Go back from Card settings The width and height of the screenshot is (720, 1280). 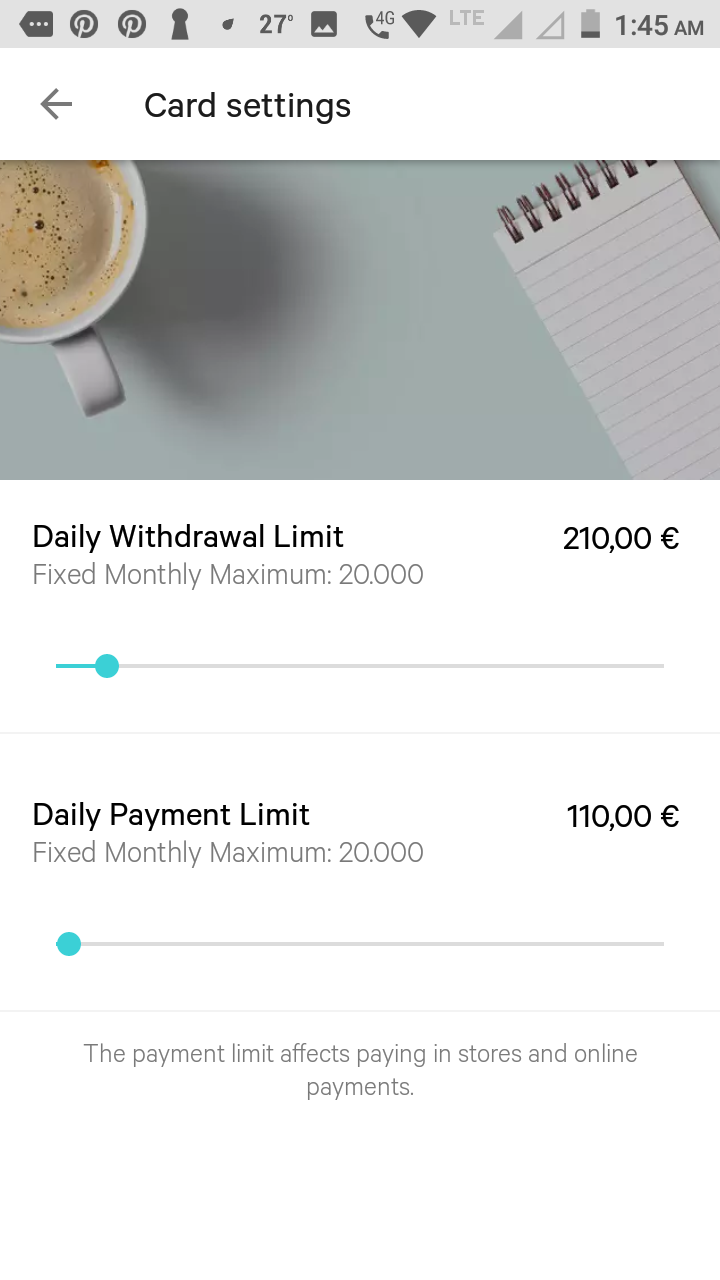click(x=56, y=104)
